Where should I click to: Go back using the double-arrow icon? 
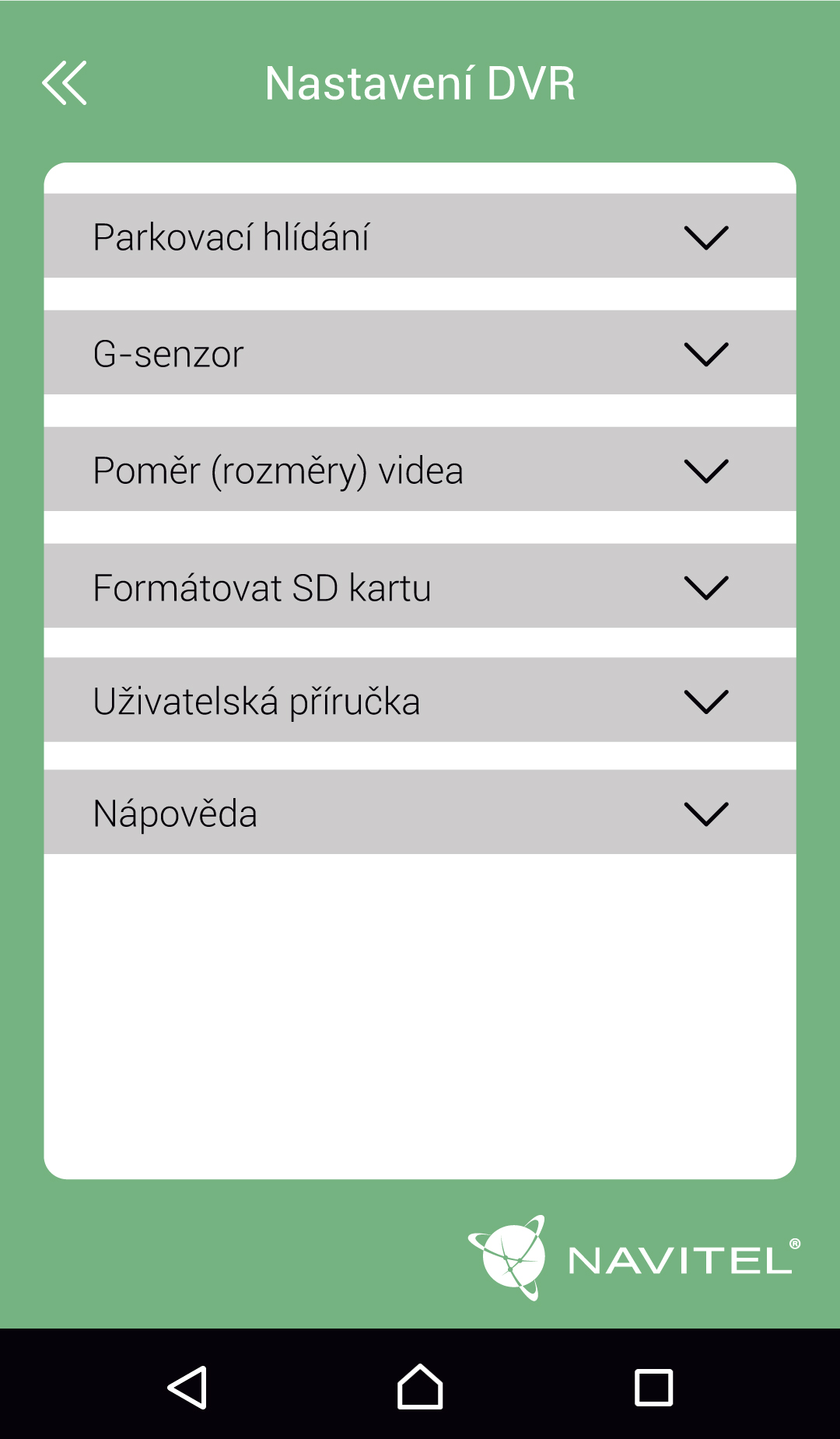(65, 83)
